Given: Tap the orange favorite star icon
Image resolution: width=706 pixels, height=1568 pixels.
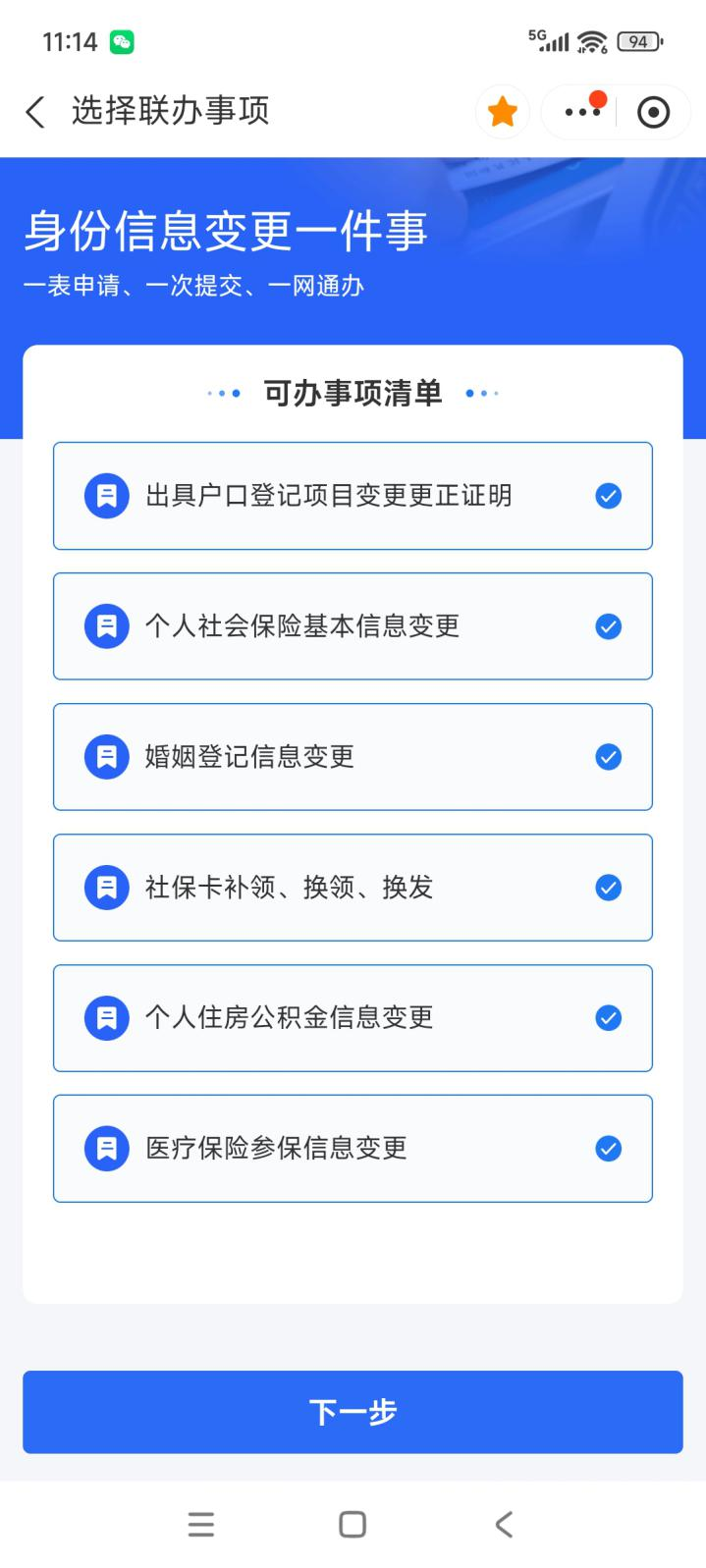Looking at the screenshot, I should [x=503, y=112].
